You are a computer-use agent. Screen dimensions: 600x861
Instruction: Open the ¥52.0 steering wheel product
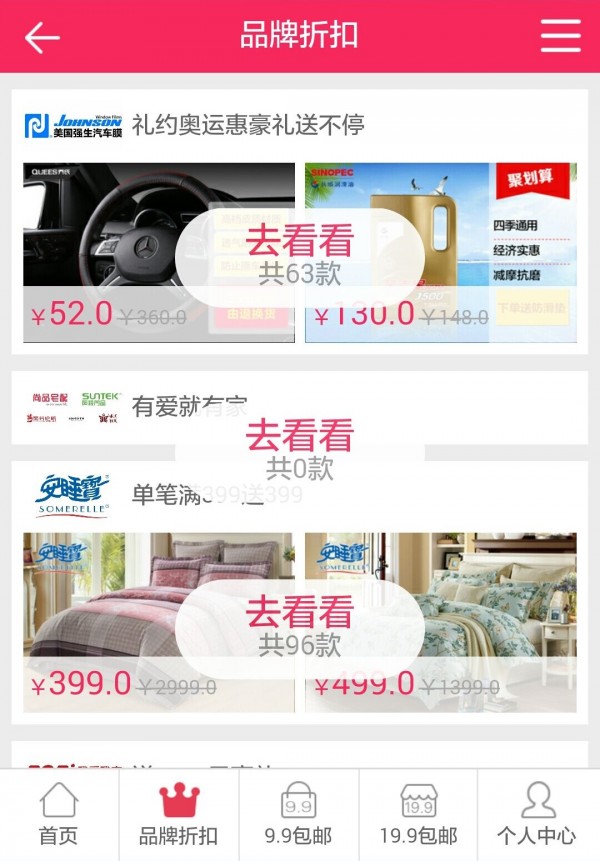[x=100, y=240]
